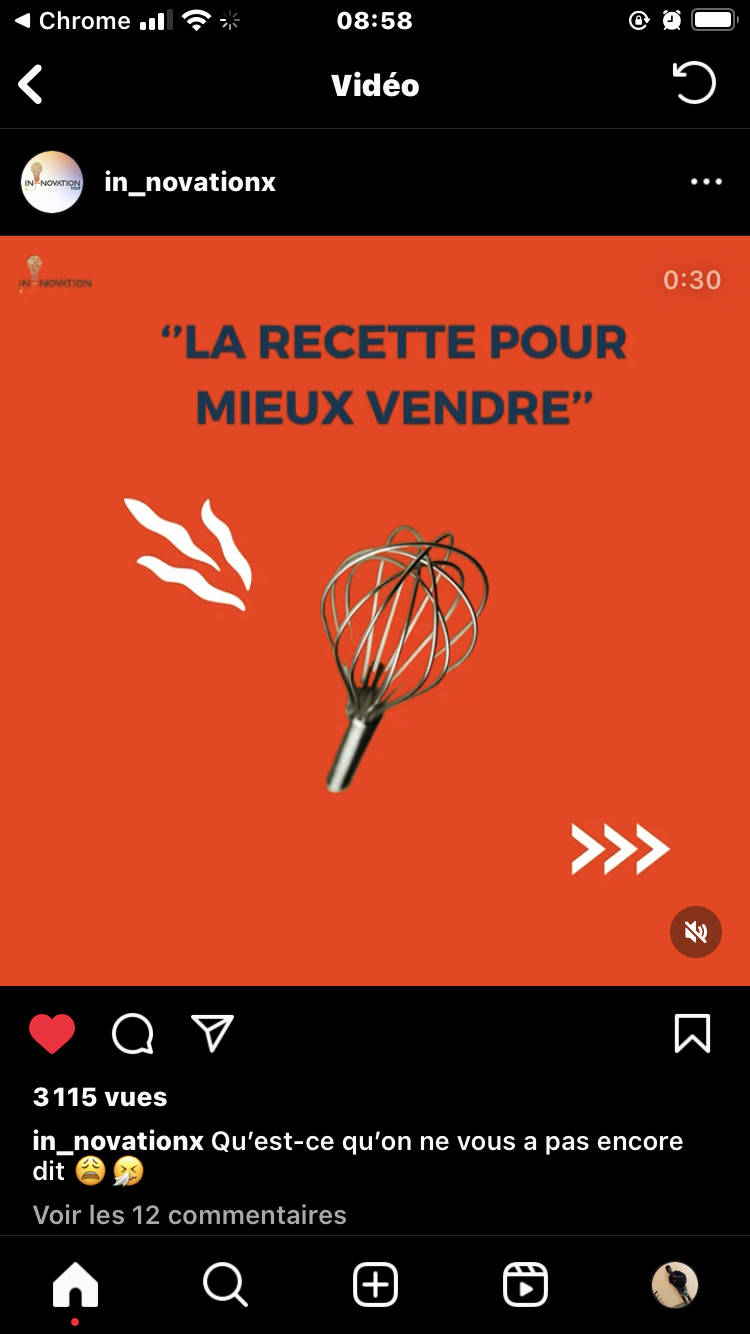Switch to the Reels tab
The image size is (750, 1334).
point(525,1284)
